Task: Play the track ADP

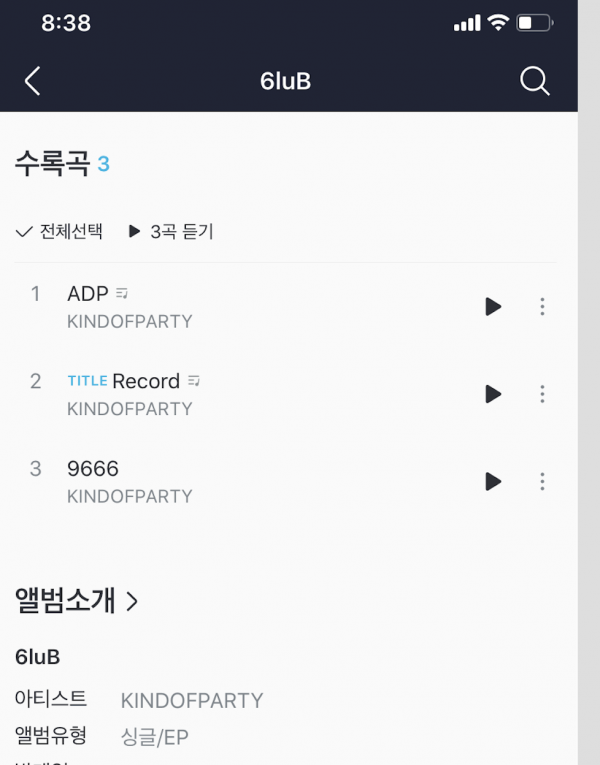Action: [492, 306]
